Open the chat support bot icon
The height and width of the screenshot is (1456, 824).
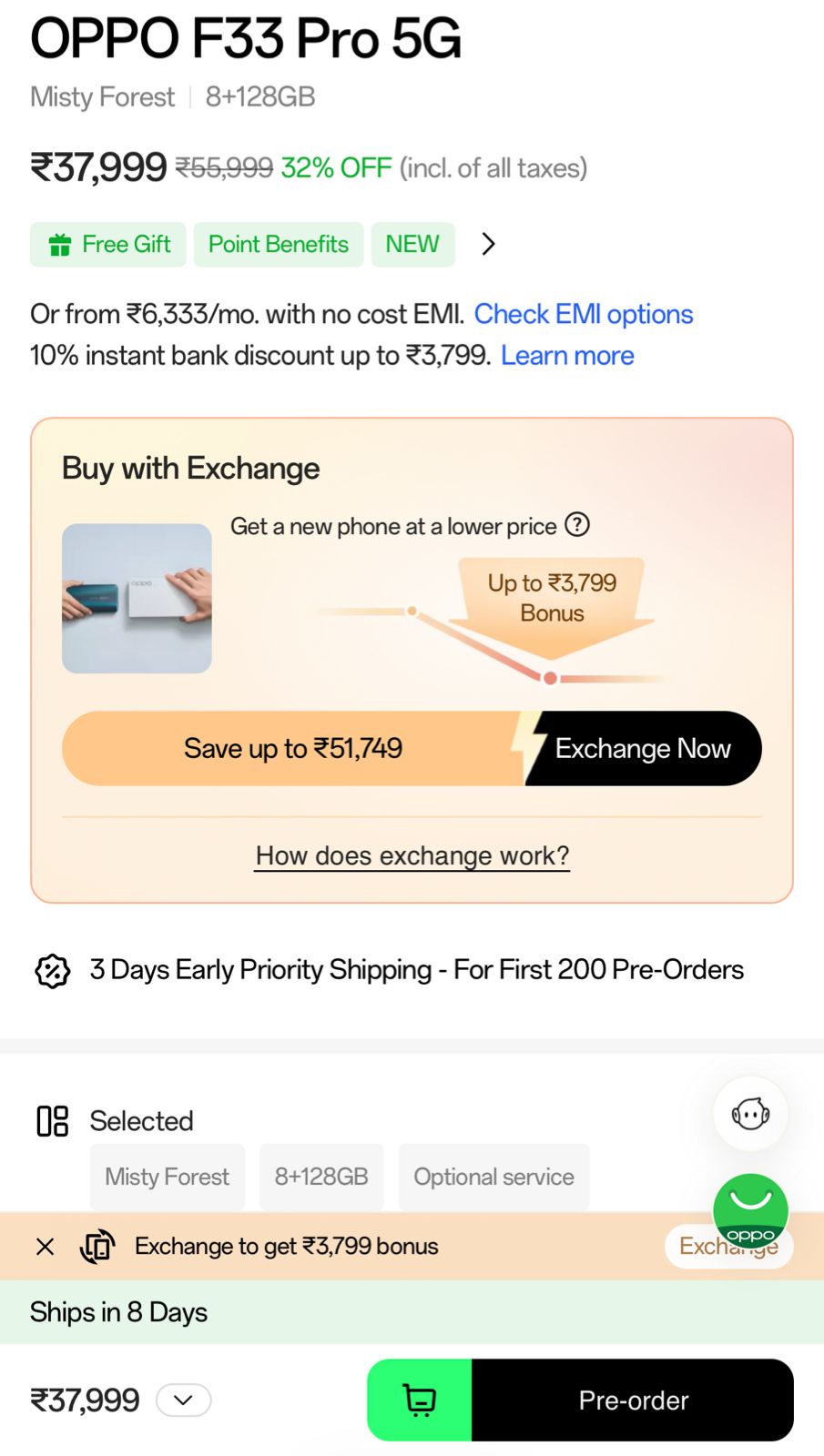[x=750, y=1113]
